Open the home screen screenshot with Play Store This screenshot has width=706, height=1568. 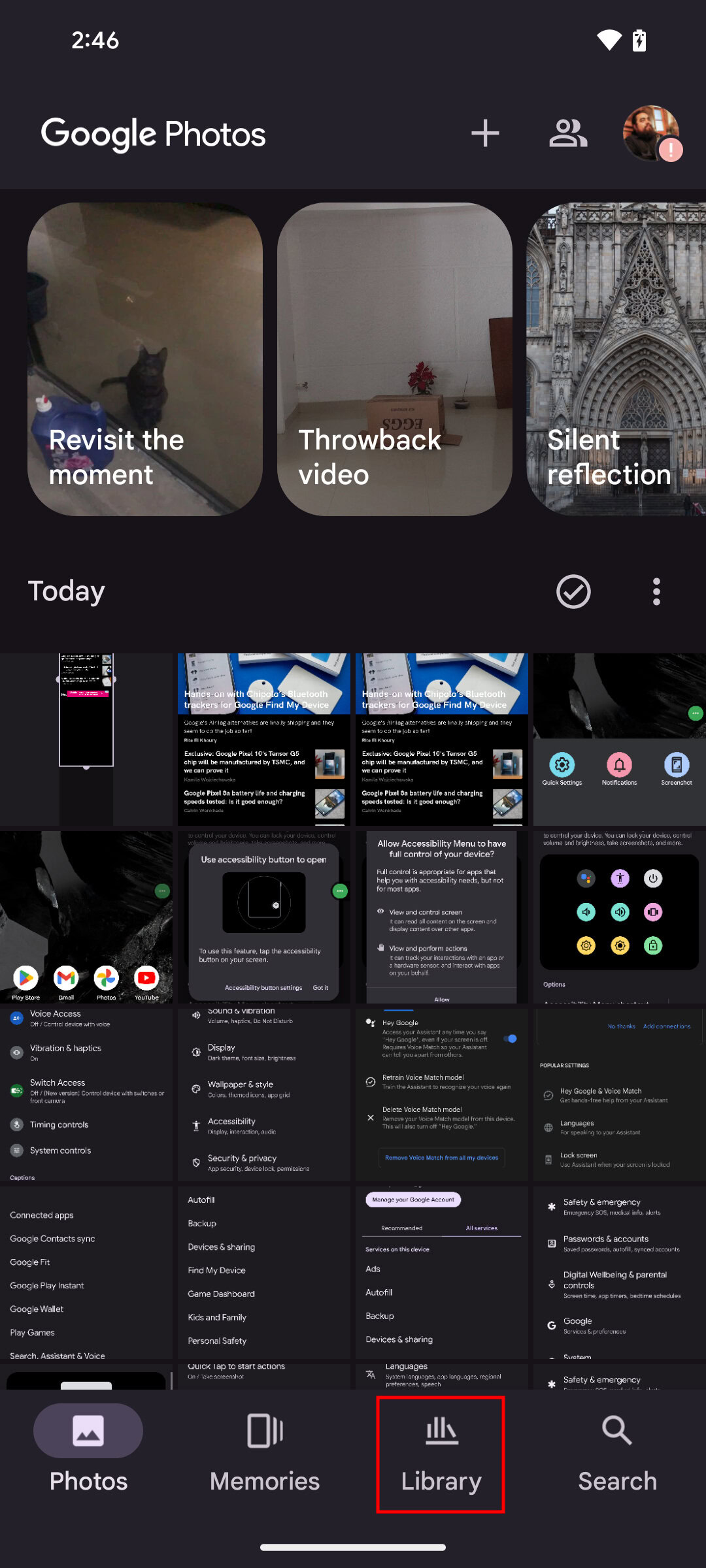[86, 917]
